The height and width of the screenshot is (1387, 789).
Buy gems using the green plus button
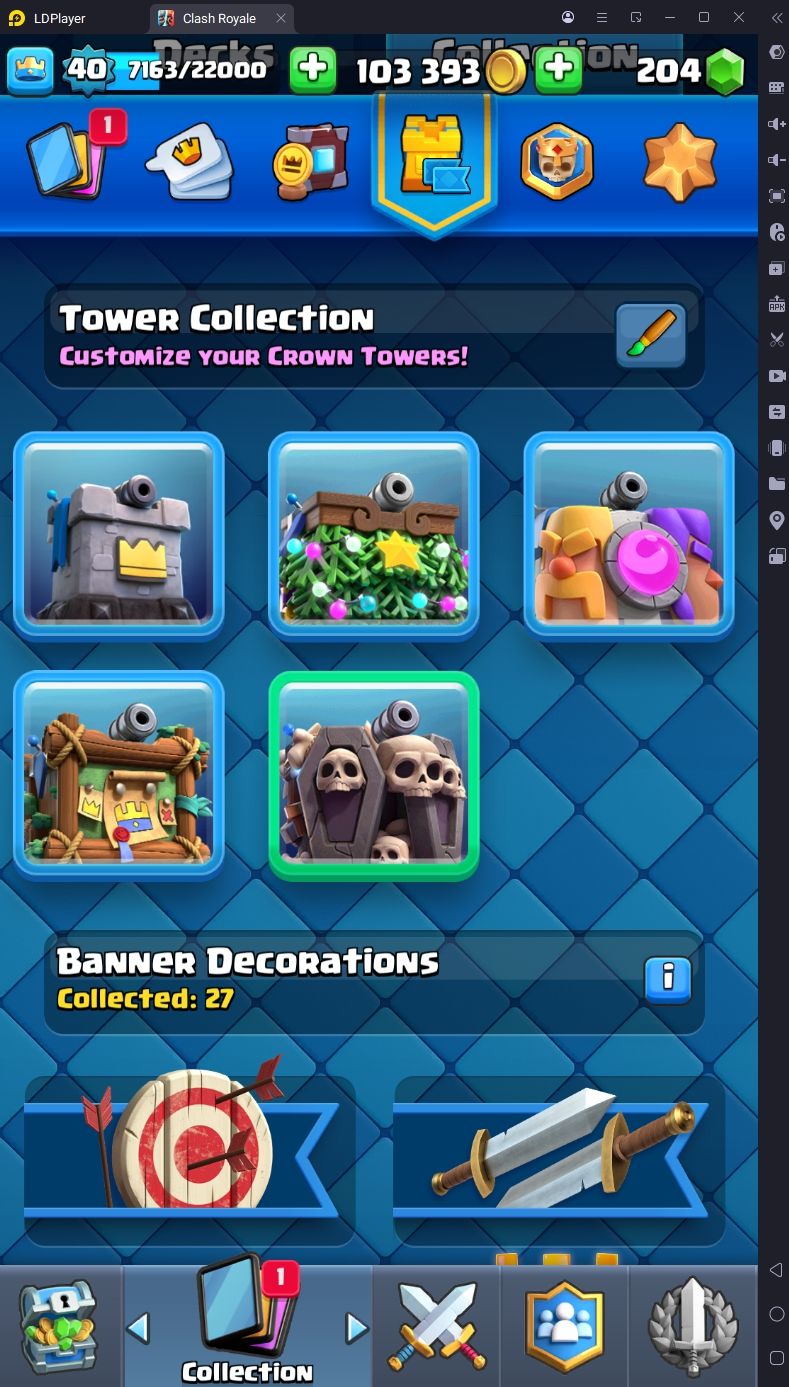pyautogui.click(x=559, y=69)
